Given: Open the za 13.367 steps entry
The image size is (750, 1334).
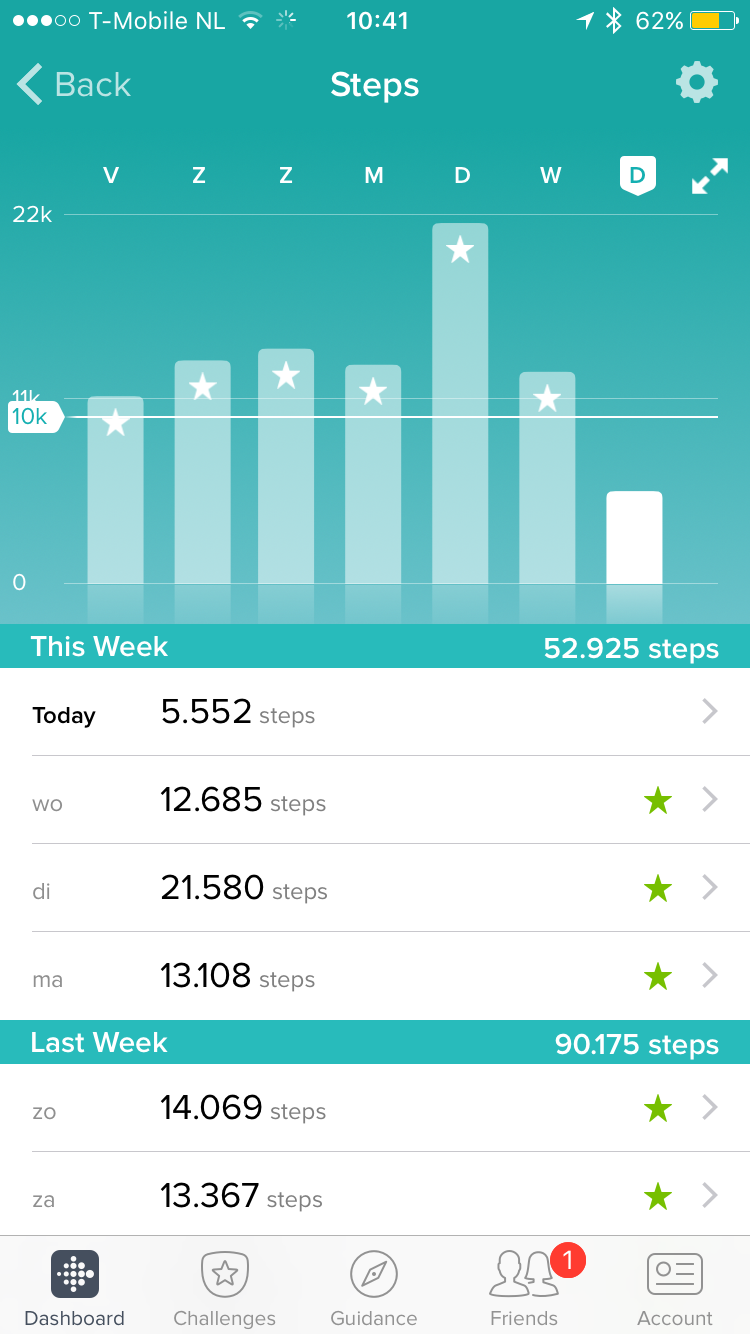Looking at the screenshot, I should (375, 1195).
